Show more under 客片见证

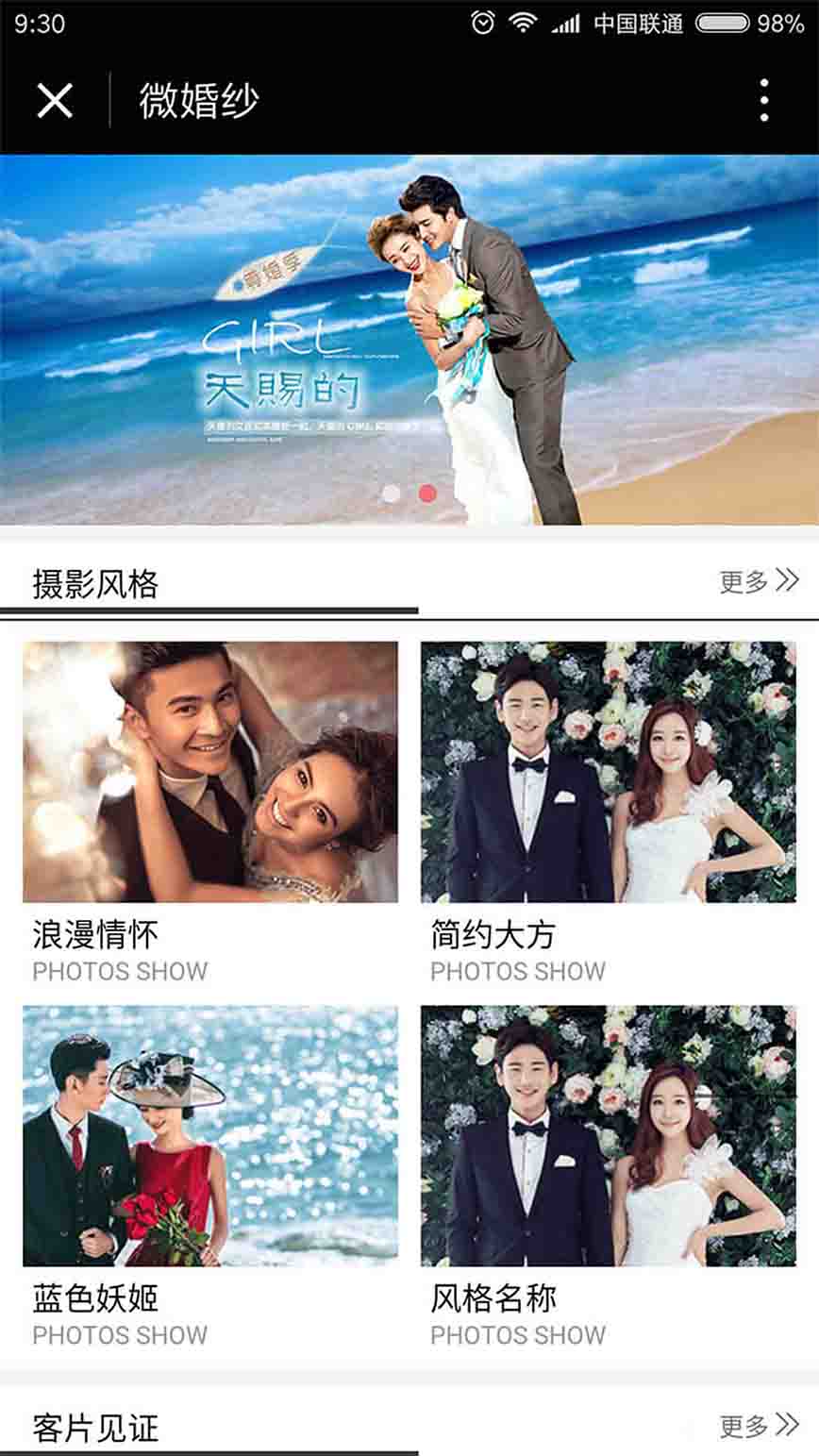point(759,1424)
